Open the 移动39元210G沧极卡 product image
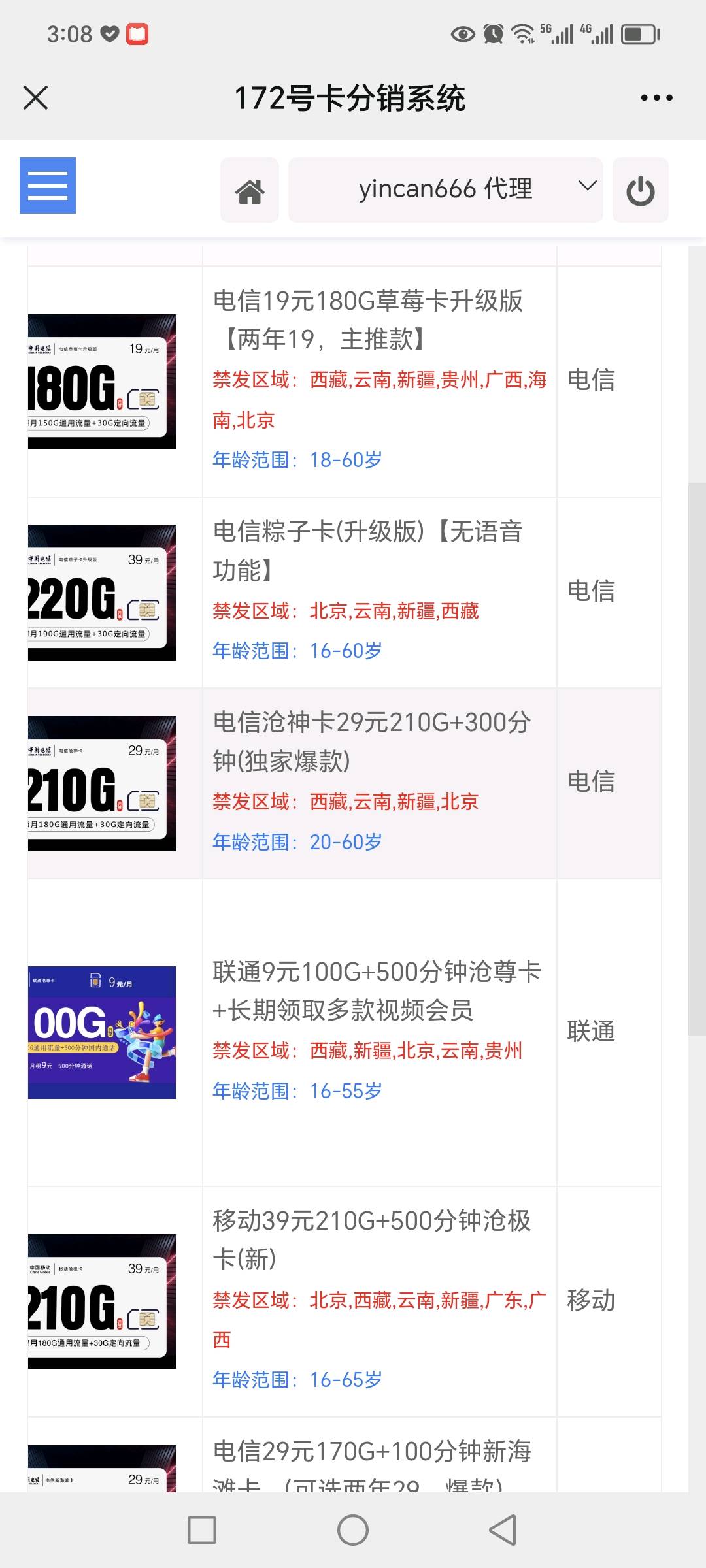706x1568 pixels. click(102, 1301)
